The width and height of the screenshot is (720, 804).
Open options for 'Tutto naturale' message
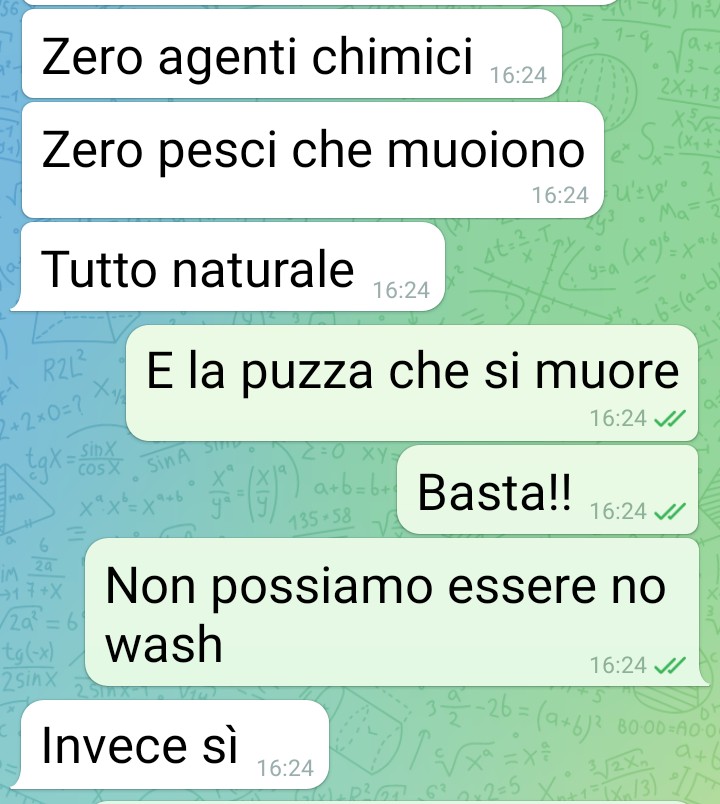(x=199, y=270)
